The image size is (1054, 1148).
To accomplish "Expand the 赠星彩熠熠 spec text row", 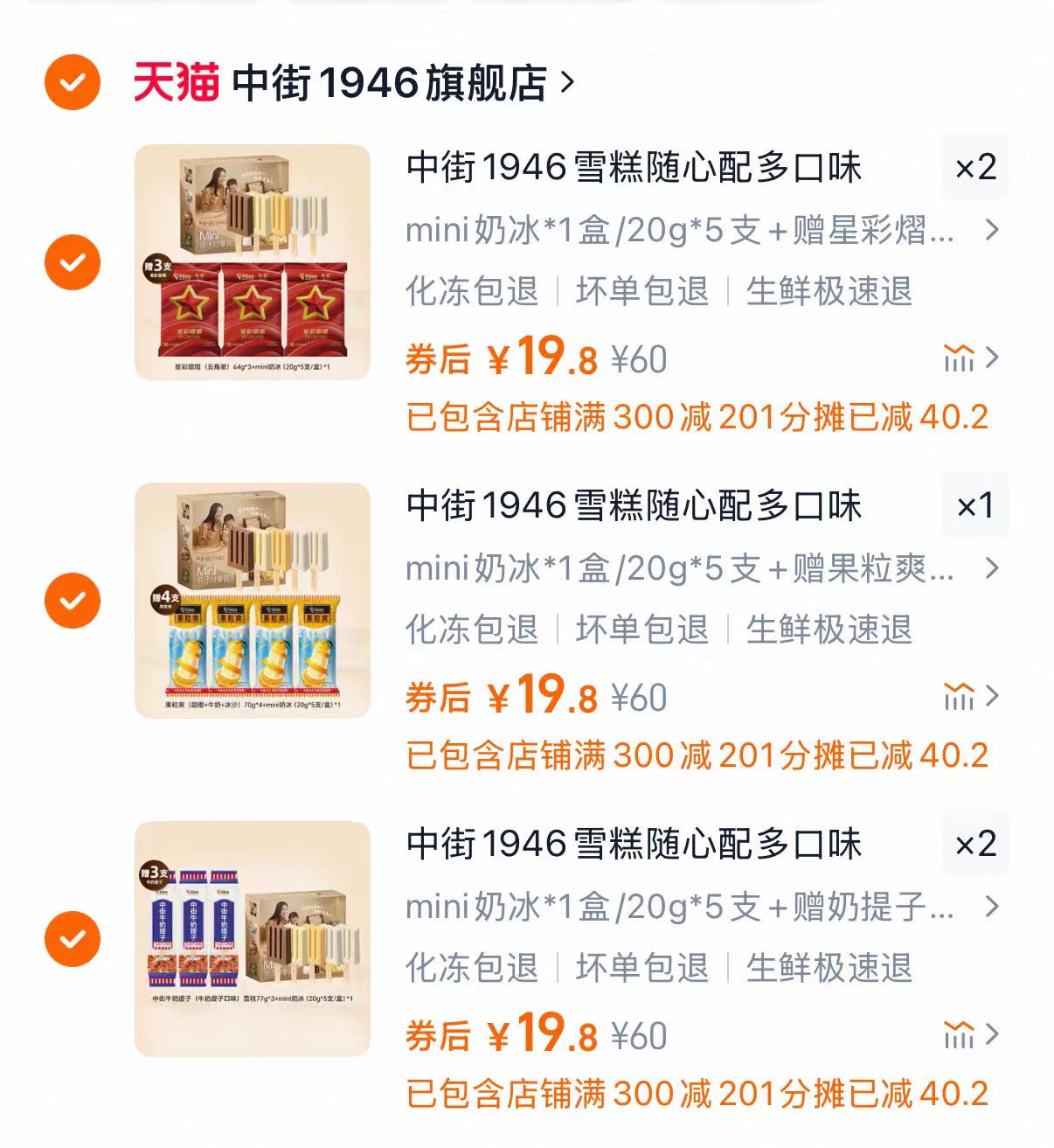I will [x=682, y=230].
